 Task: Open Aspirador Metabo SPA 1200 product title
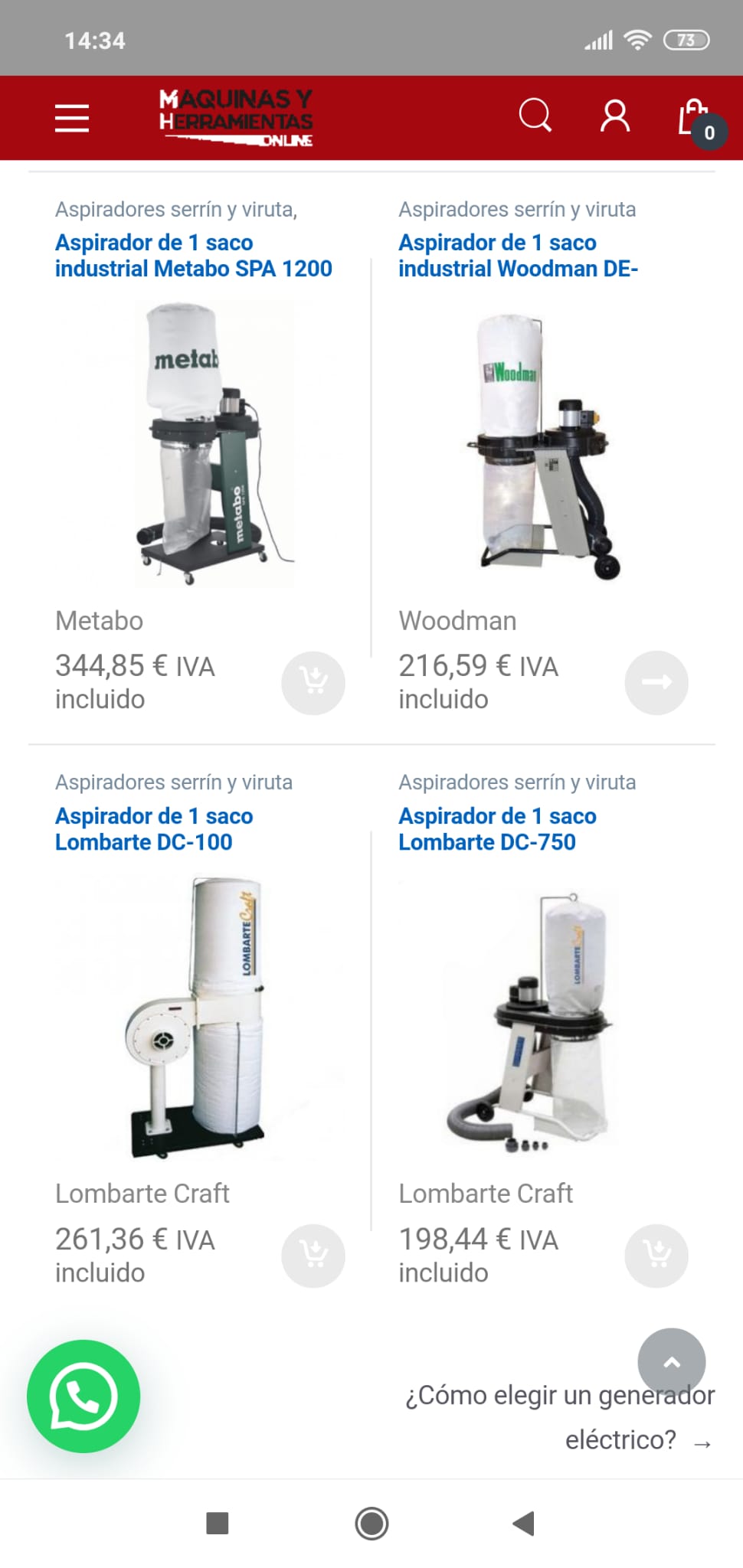tap(194, 256)
